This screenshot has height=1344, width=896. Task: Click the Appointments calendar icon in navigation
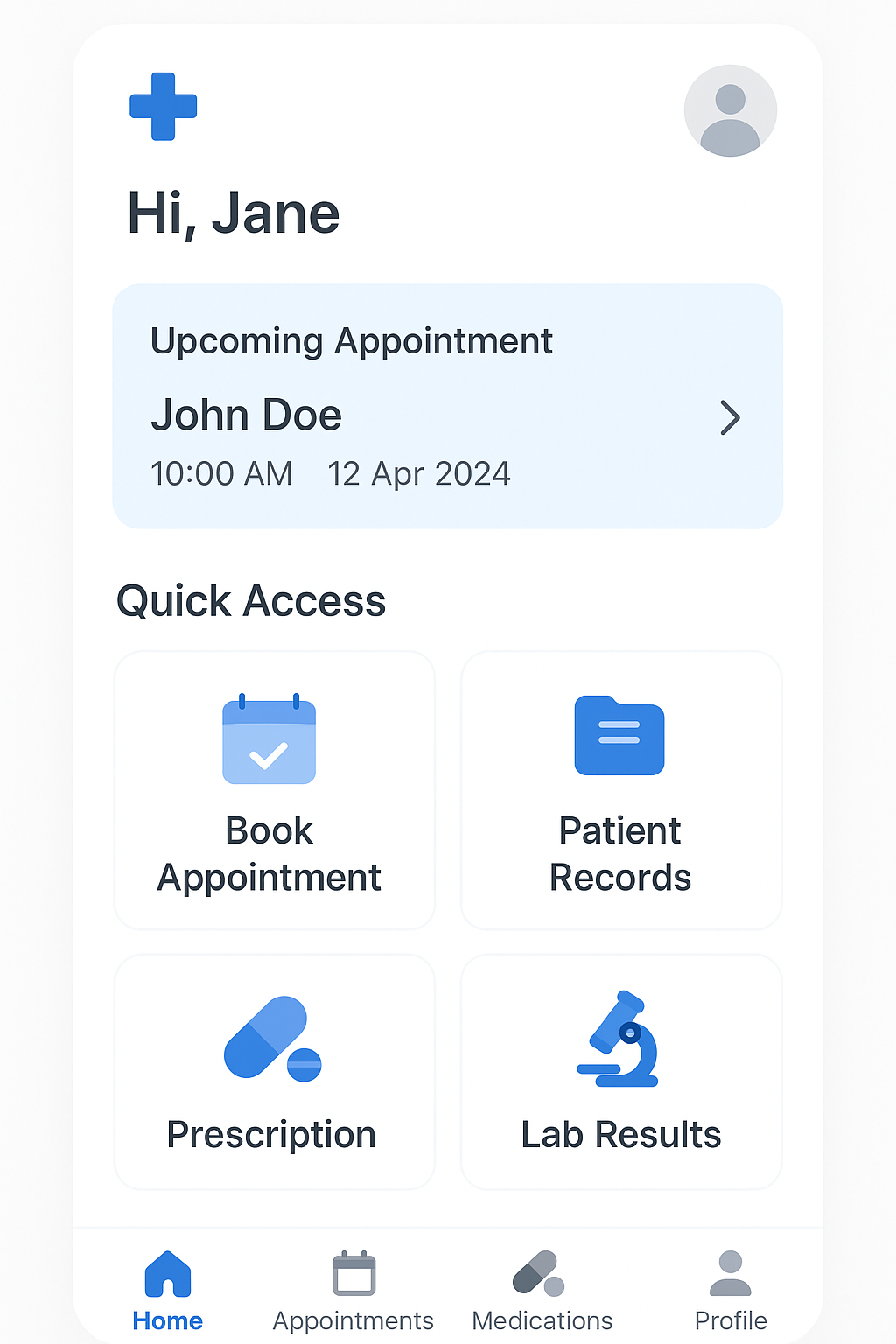(x=353, y=1274)
